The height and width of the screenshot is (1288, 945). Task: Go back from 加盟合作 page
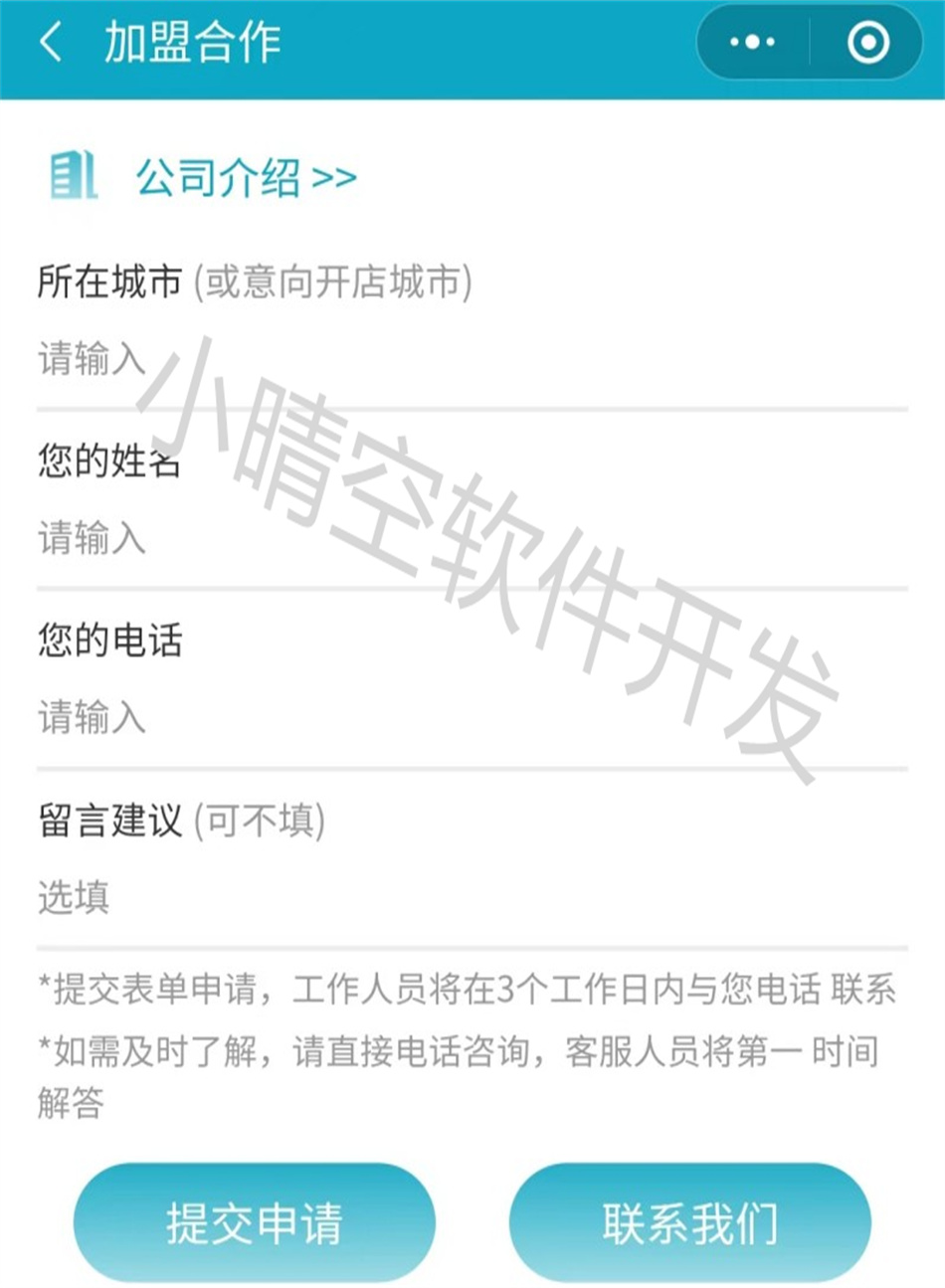[51, 43]
